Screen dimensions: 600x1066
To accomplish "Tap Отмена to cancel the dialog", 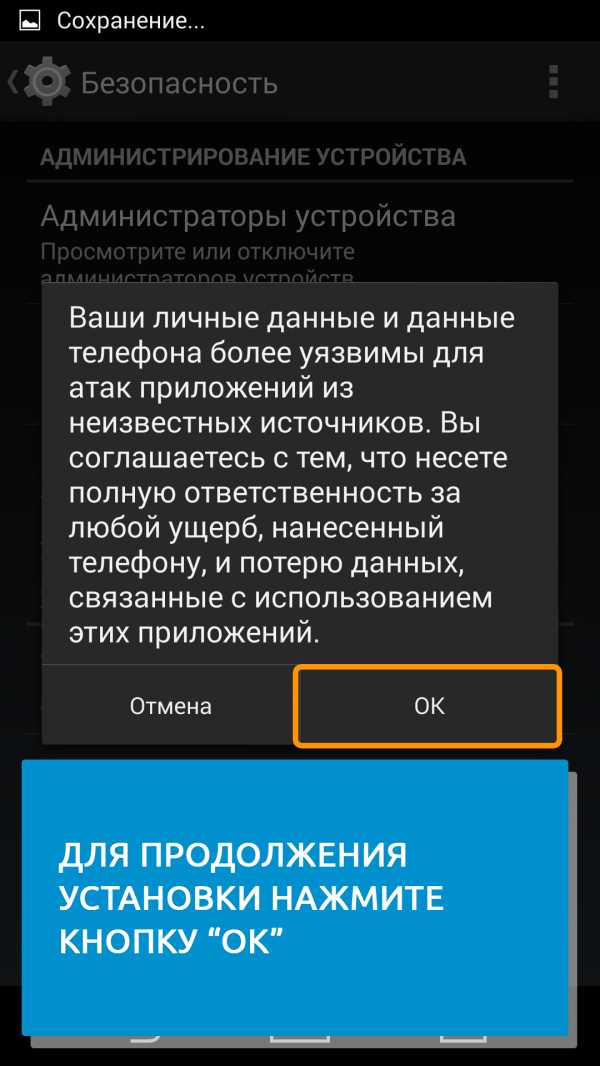I will (170, 706).
